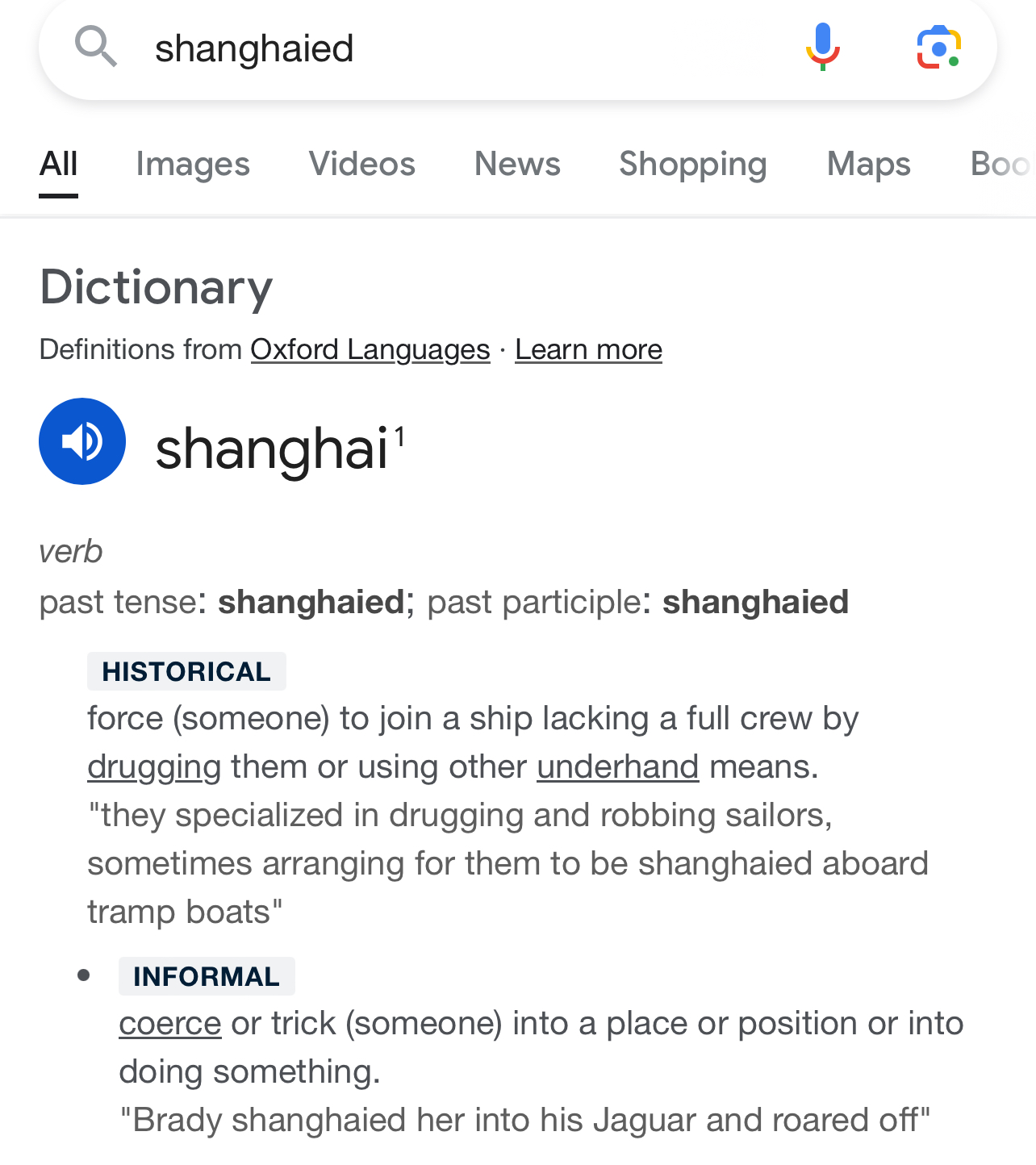Image resolution: width=1036 pixels, height=1165 pixels.
Task: Go to the Shopping tab
Action: (x=692, y=164)
